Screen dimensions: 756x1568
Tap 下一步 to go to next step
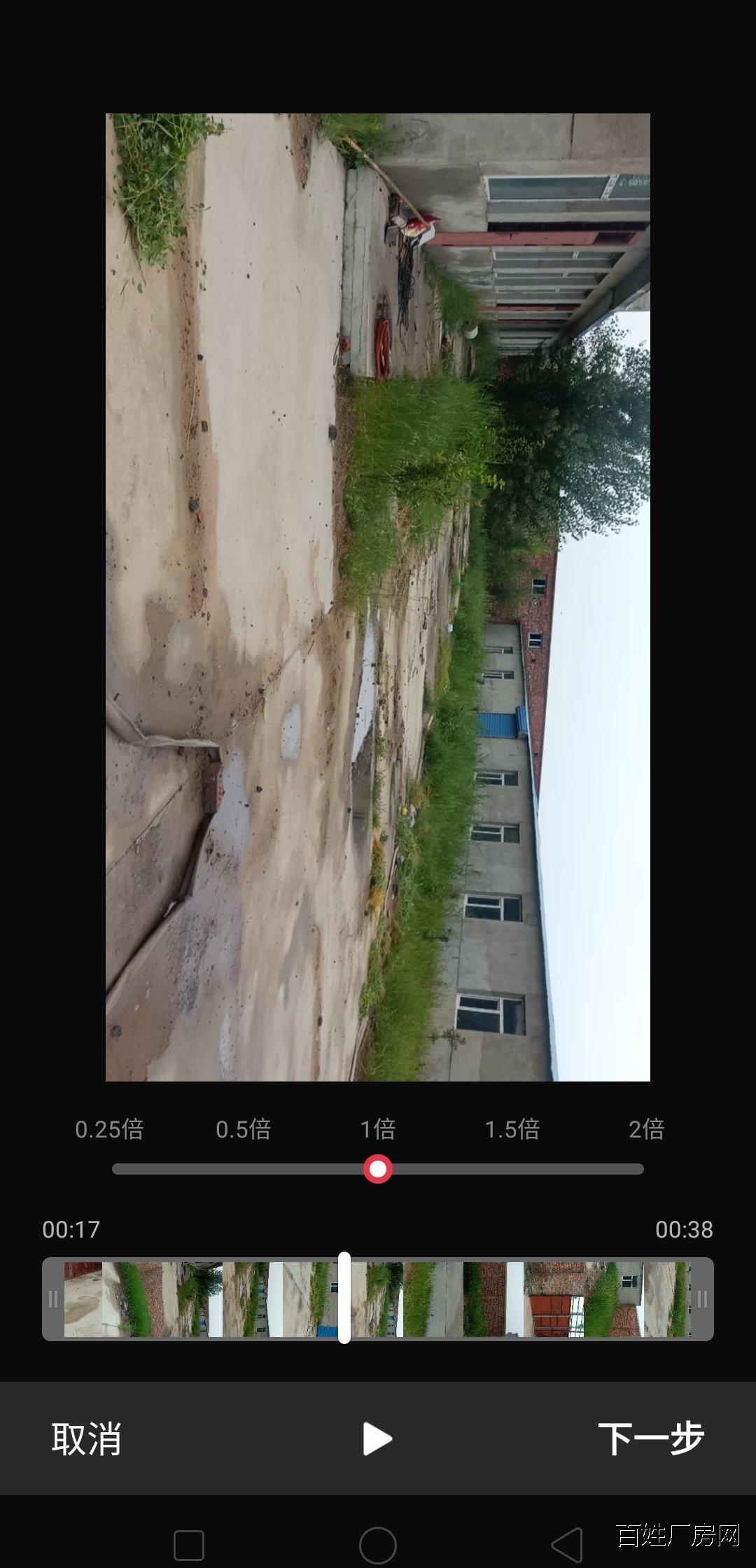click(651, 1439)
